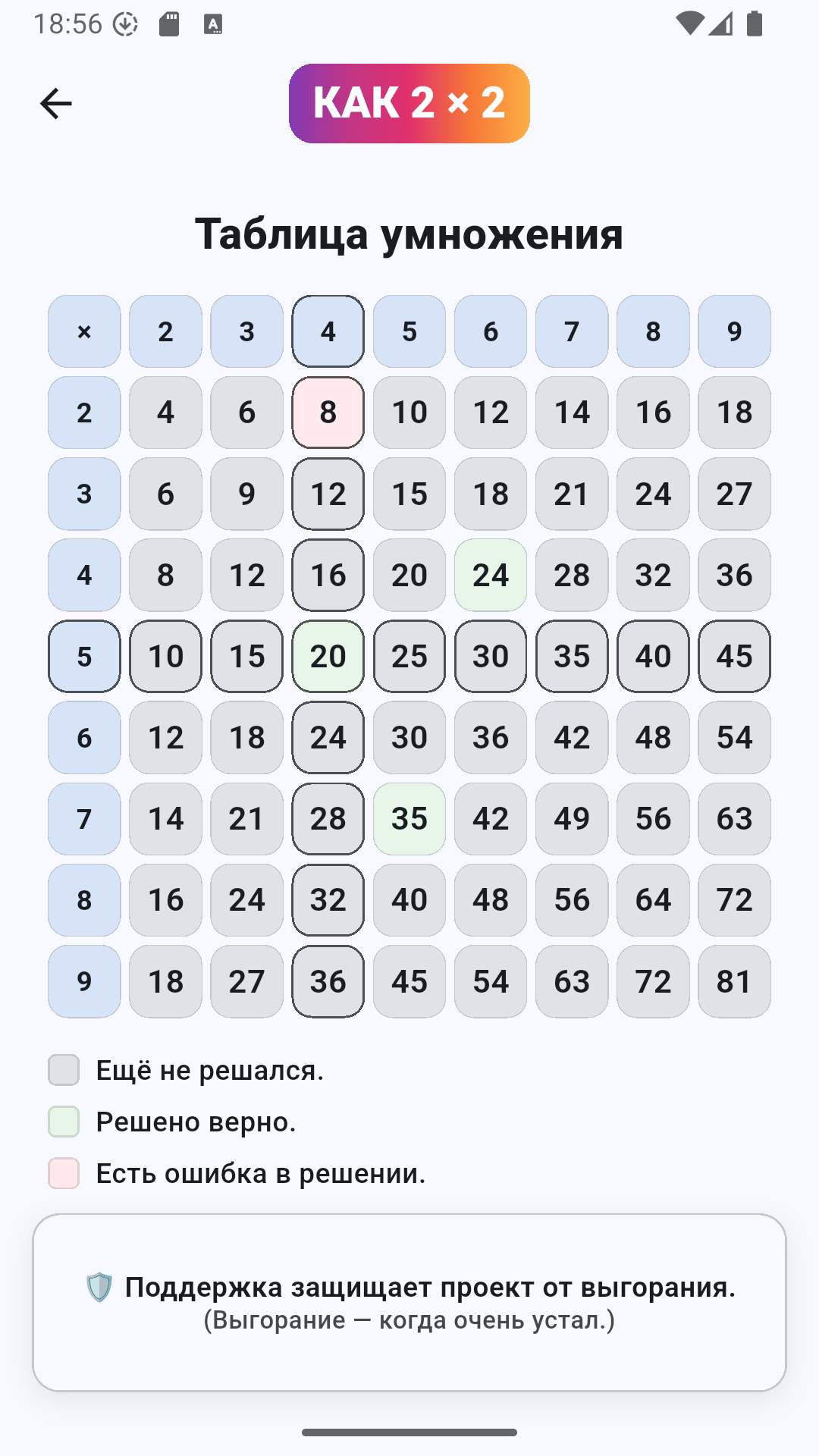This screenshot has width=819, height=1456.
Task: Open the project support card
Action: (409, 1302)
